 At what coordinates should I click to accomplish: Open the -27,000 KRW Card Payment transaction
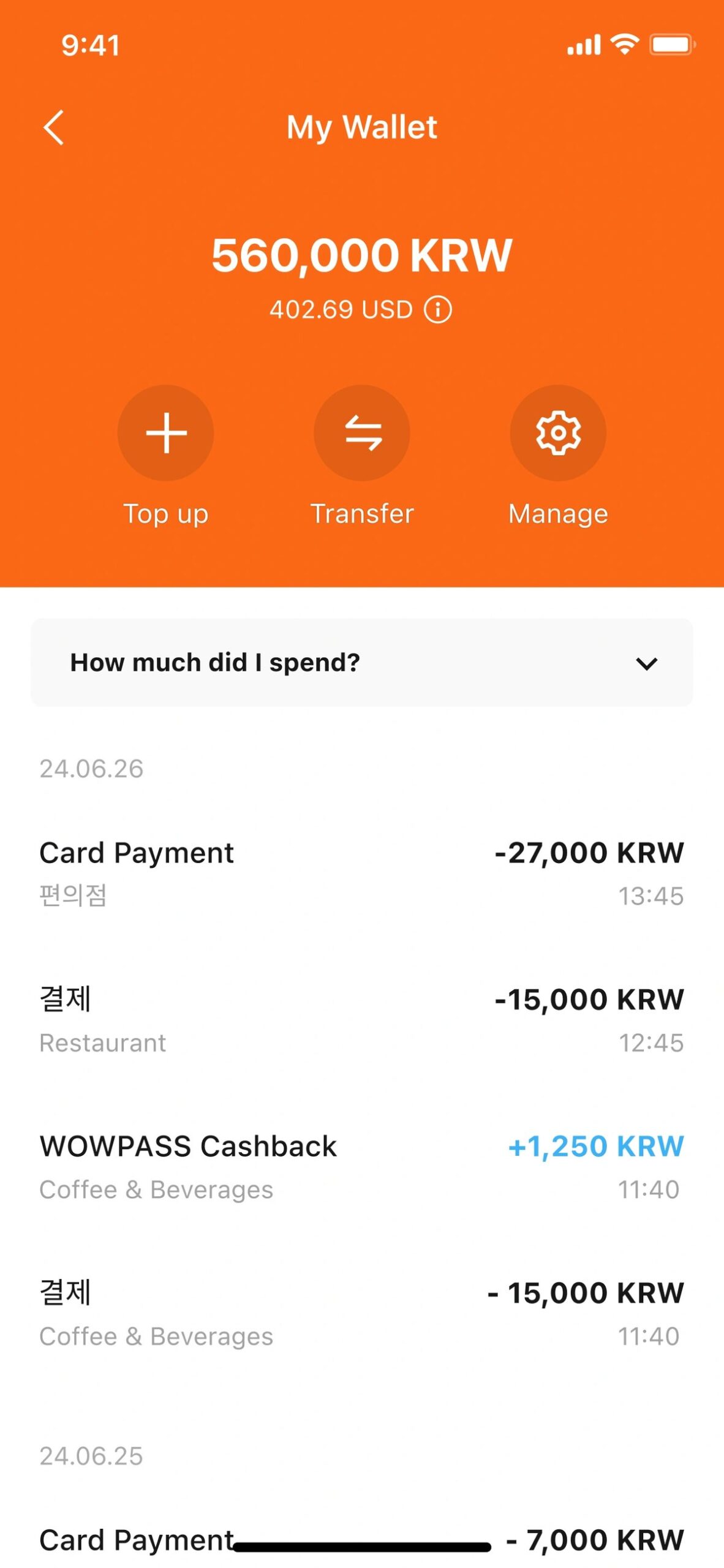click(x=361, y=872)
